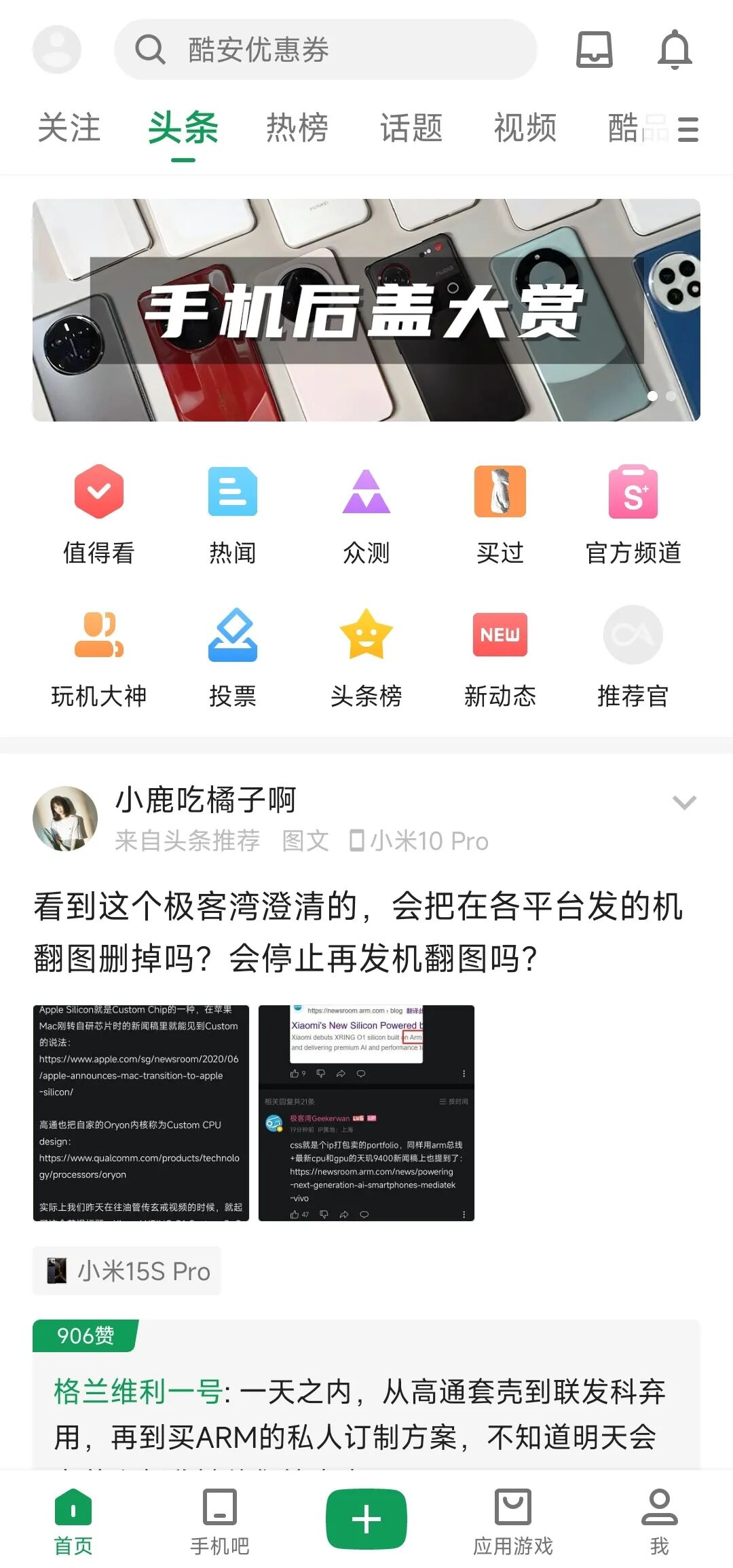Screen dimensions: 733x1568
Task: Create a new post with plus button
Action: tap(366, 1519)
